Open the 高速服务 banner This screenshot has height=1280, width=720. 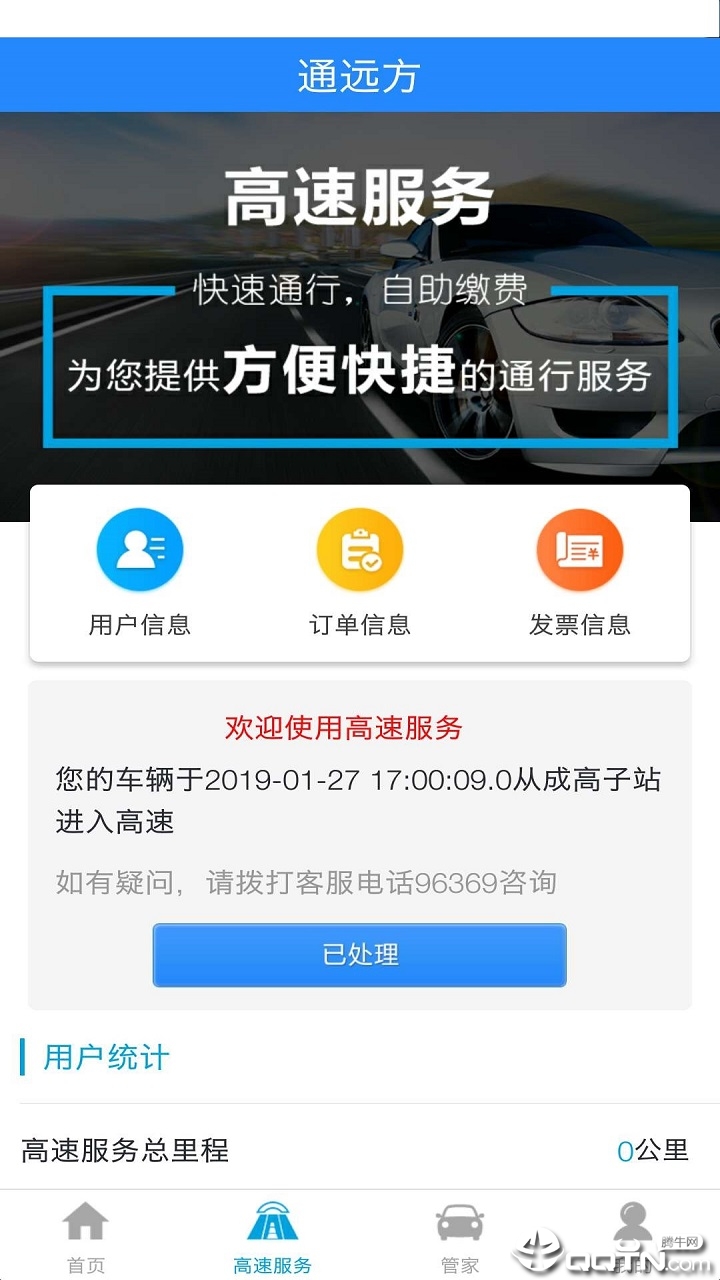(x=360, y=300)
